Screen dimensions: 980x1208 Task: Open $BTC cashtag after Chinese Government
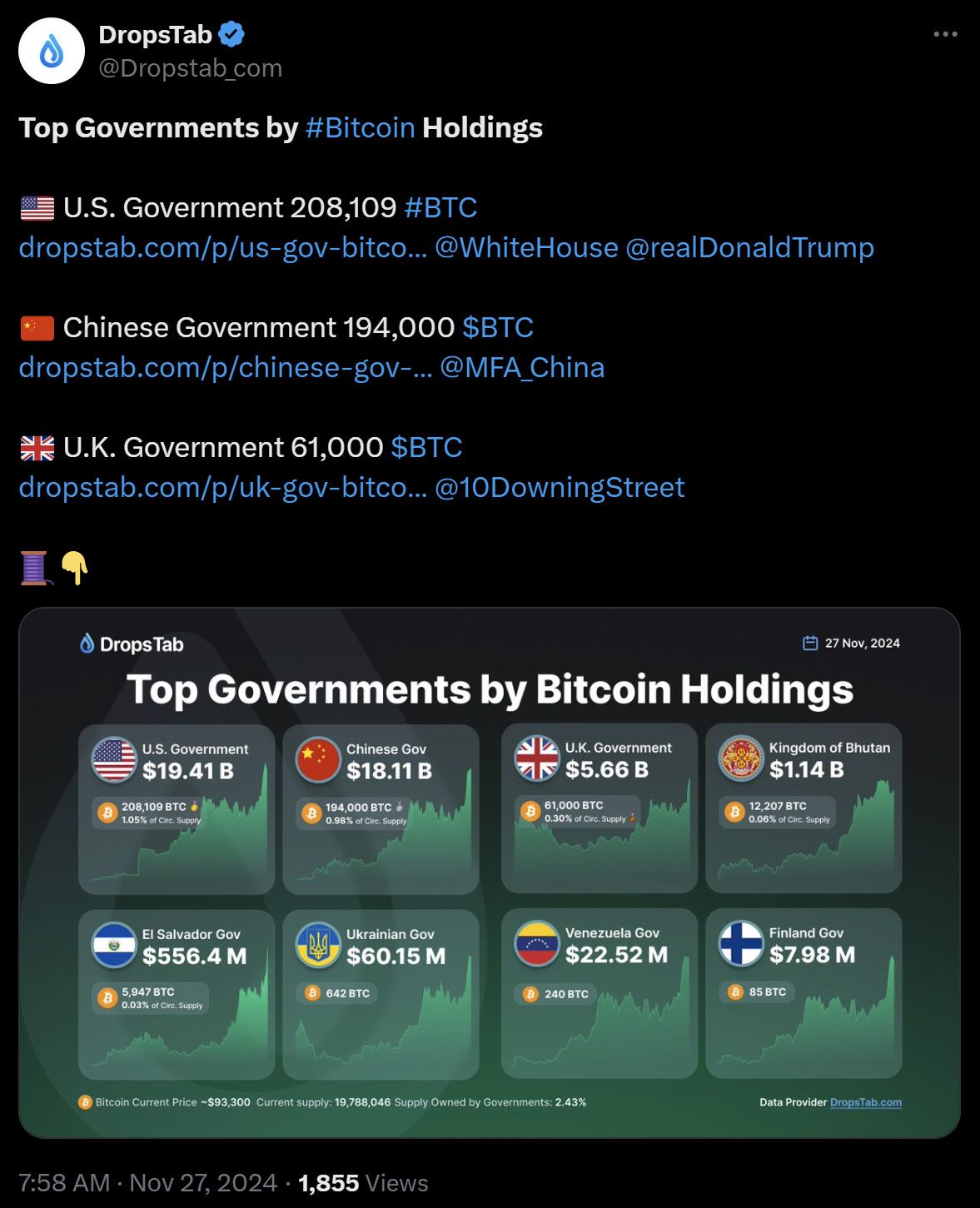click(x=498, y=327)
